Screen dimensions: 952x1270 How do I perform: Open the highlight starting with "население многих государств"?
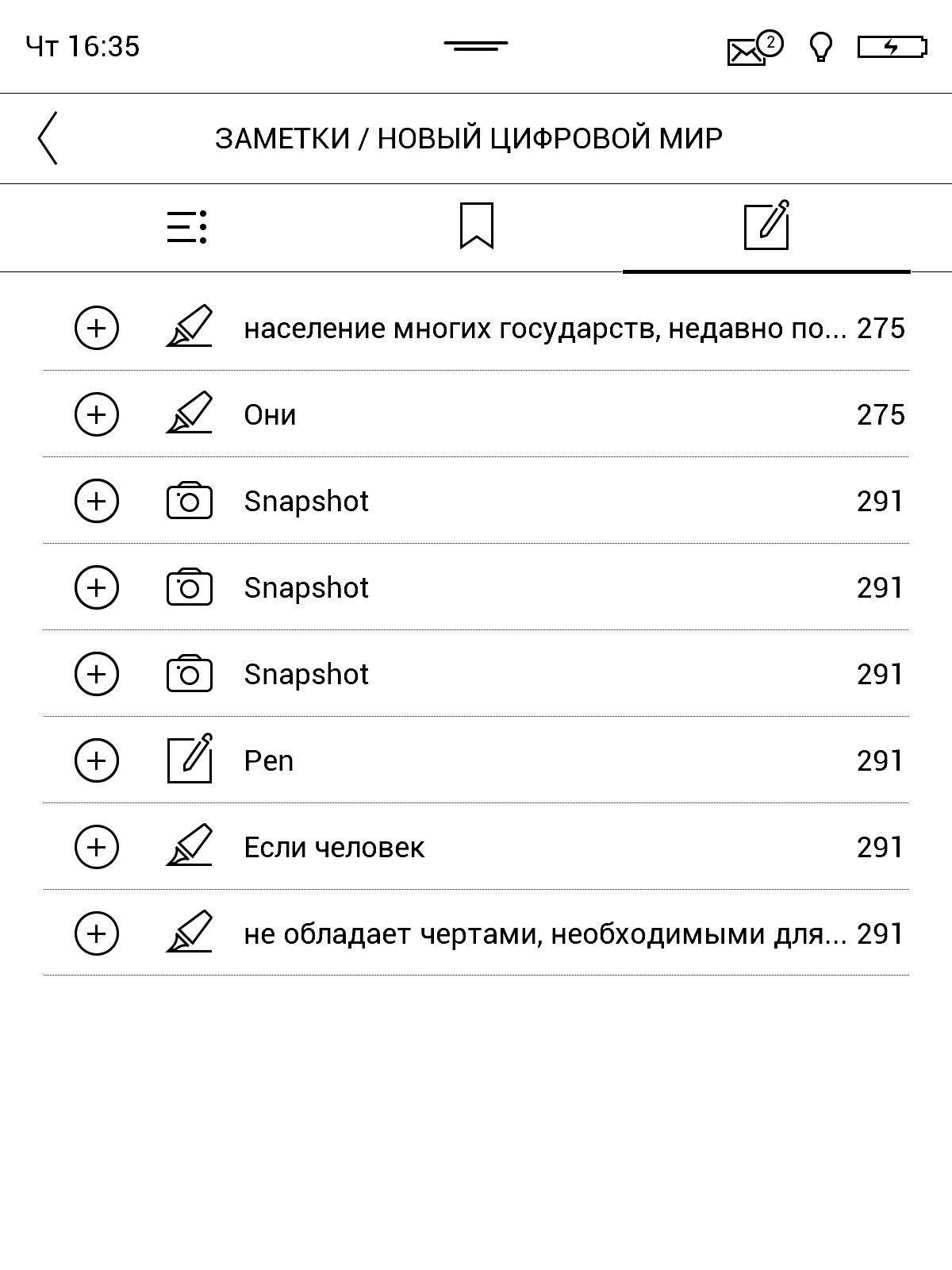pyautogui.click(x=476, y=328)
